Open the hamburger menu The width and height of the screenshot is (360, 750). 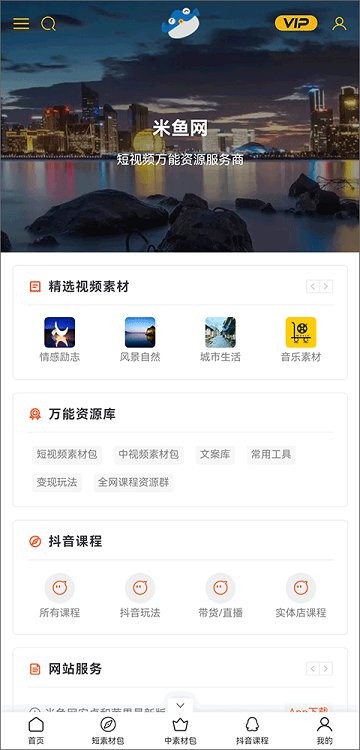click(x=21, y=23)
